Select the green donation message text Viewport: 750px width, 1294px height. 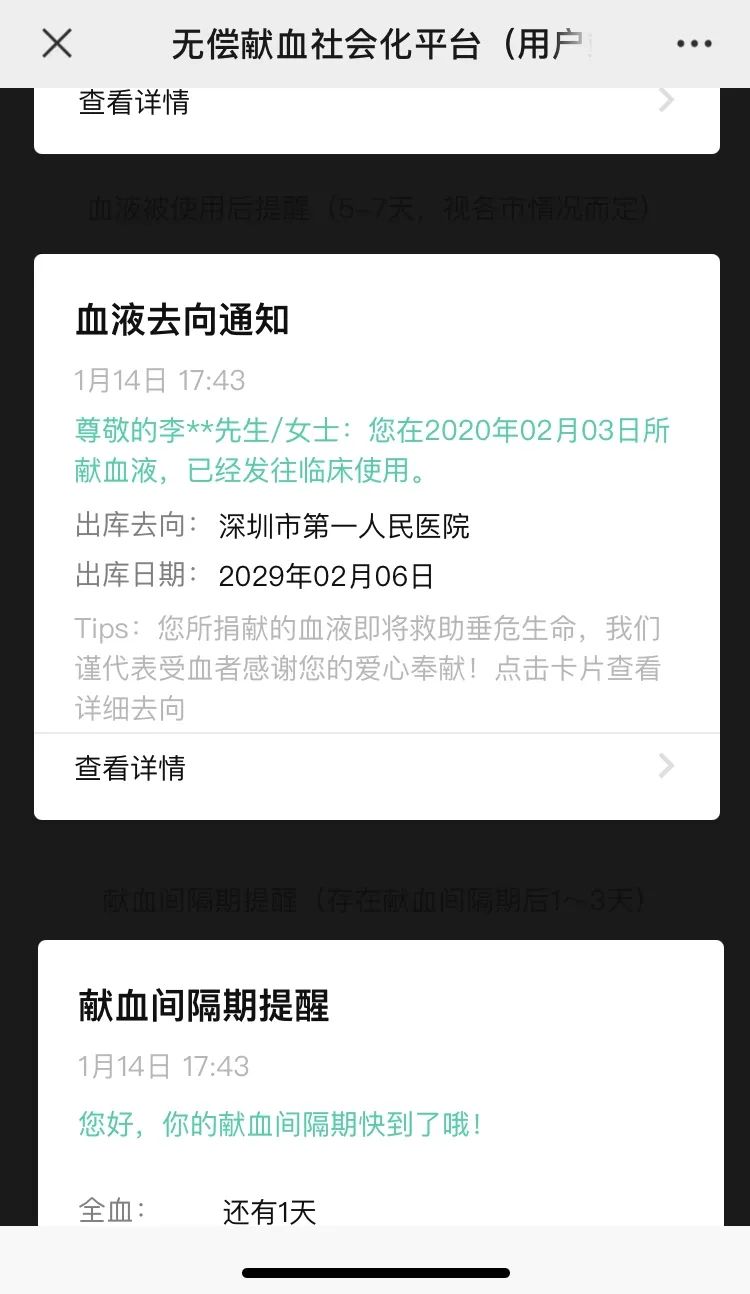(x=370, y=450)
